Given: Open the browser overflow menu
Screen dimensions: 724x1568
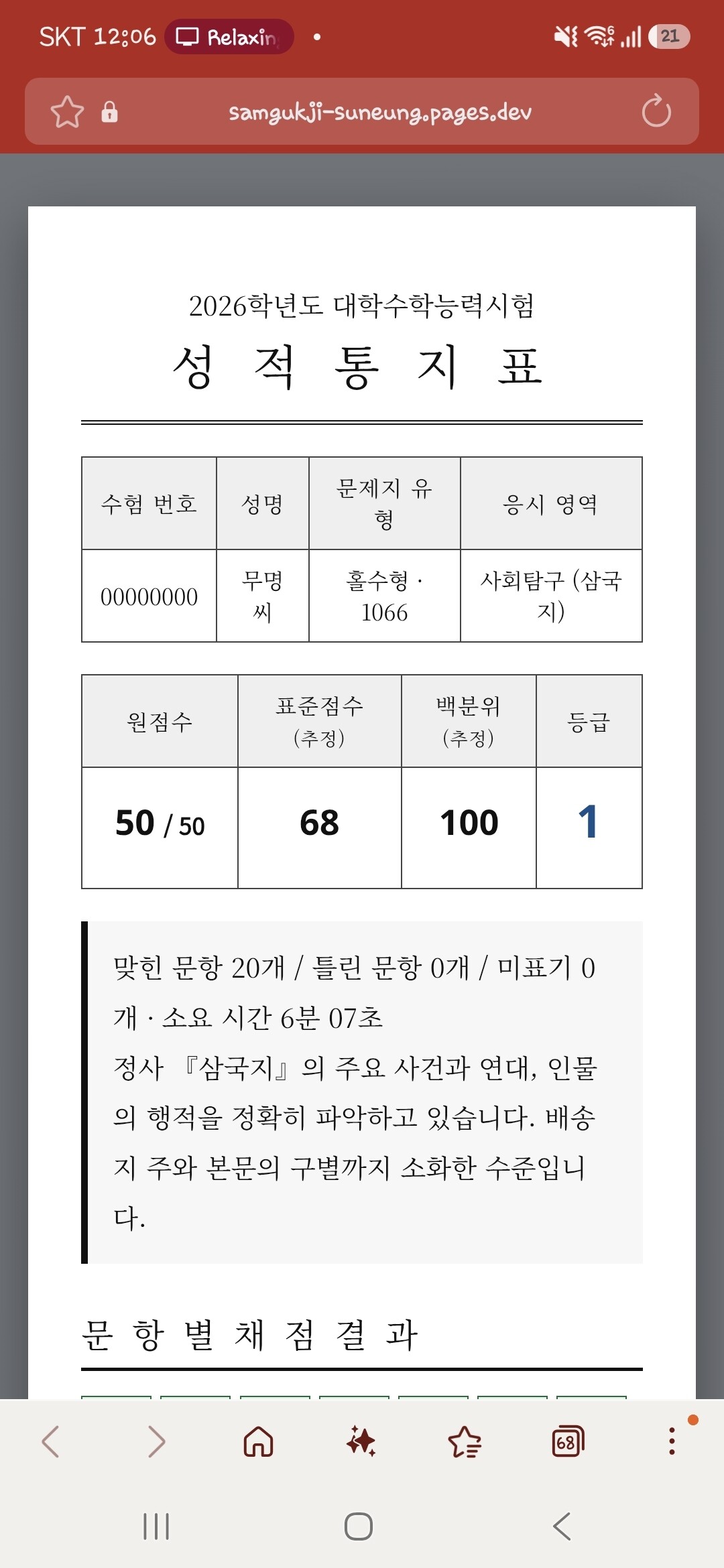Looking at the screenshot, I should (x=672, y=1441).
